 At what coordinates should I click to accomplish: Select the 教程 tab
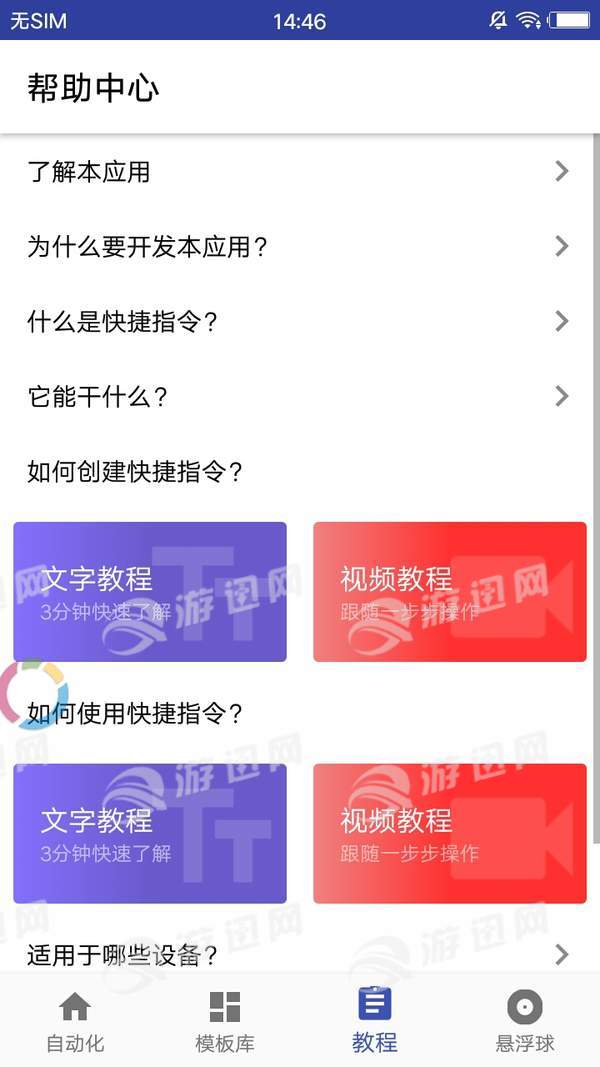[x=375, y=1021]
